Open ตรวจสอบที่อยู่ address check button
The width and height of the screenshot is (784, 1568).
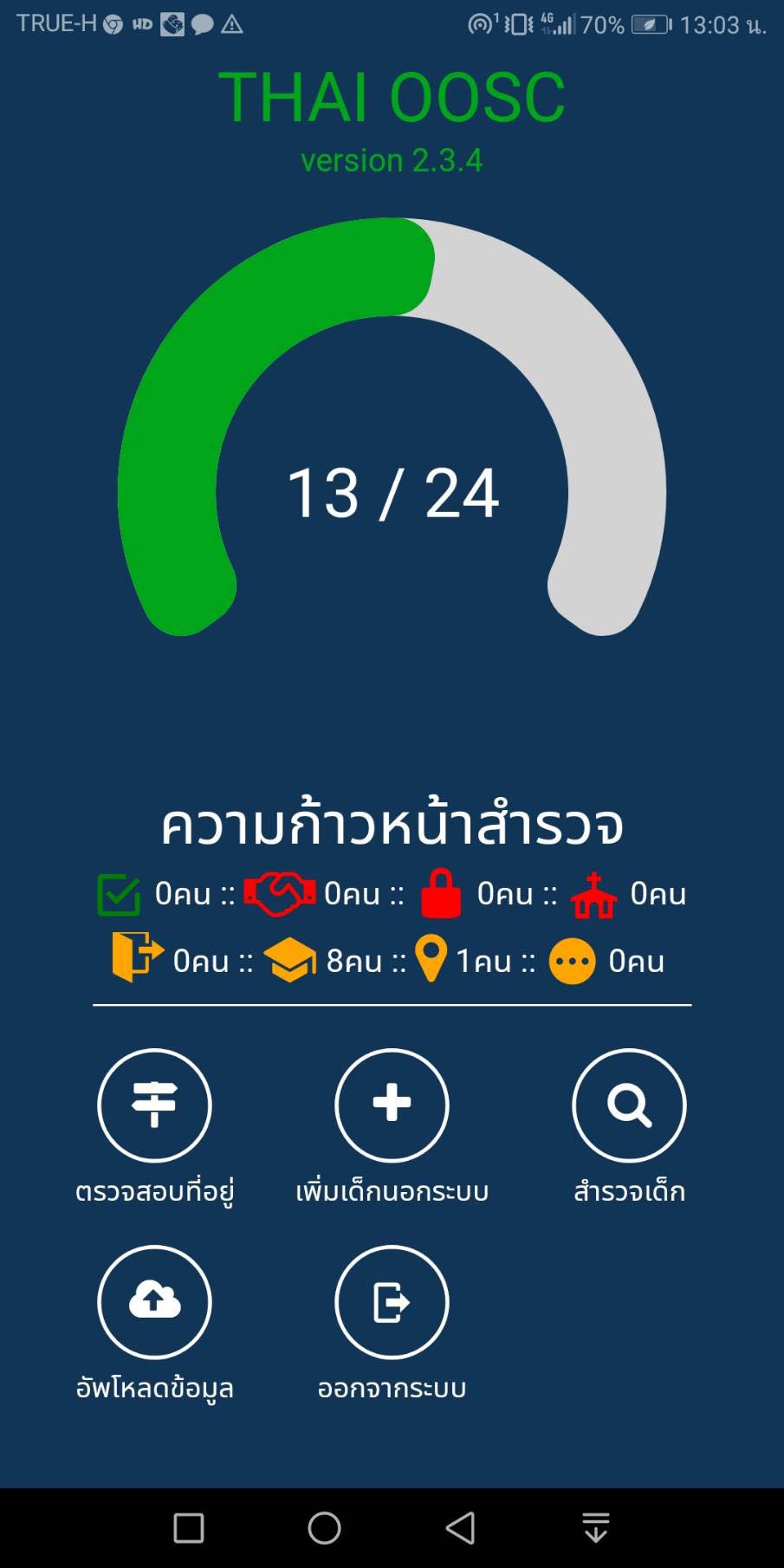tap(154, 1105)
